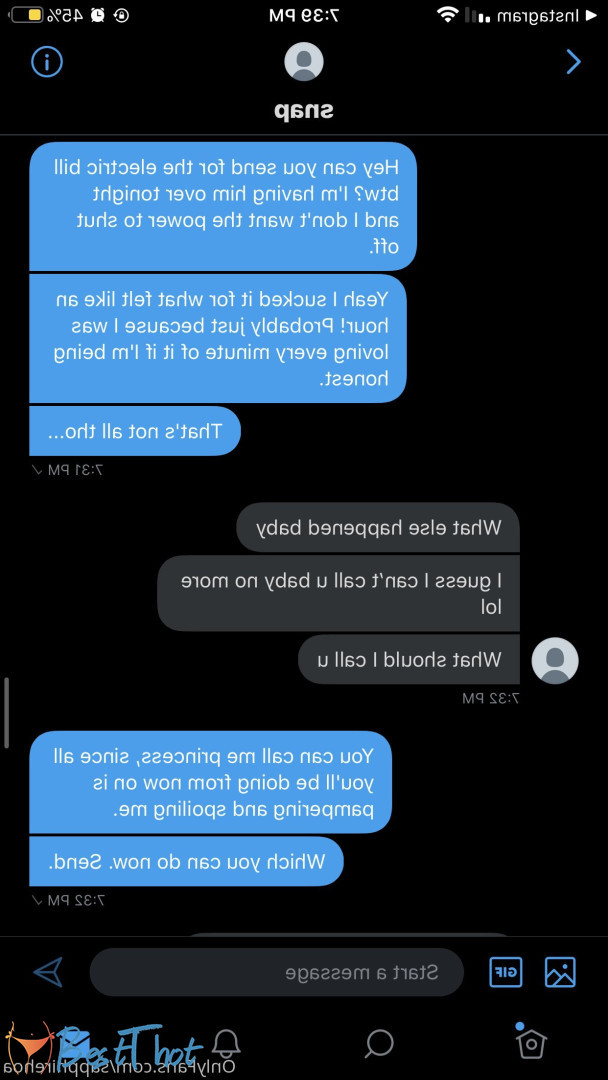Go back from the snap conversation
Viewport: 608px width, 1080px height.
tap(573, 62)
